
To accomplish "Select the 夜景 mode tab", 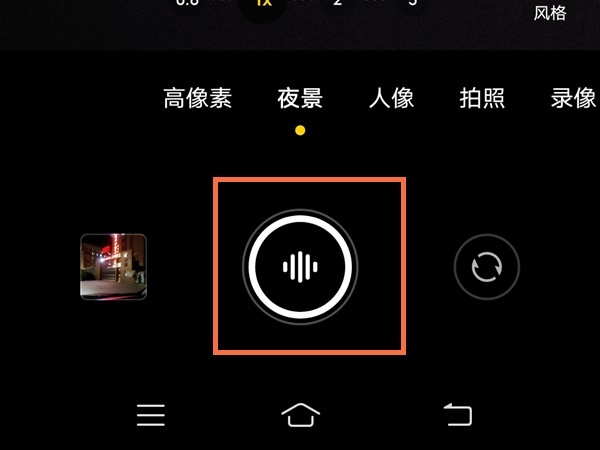I will click(x=300, y=98).
